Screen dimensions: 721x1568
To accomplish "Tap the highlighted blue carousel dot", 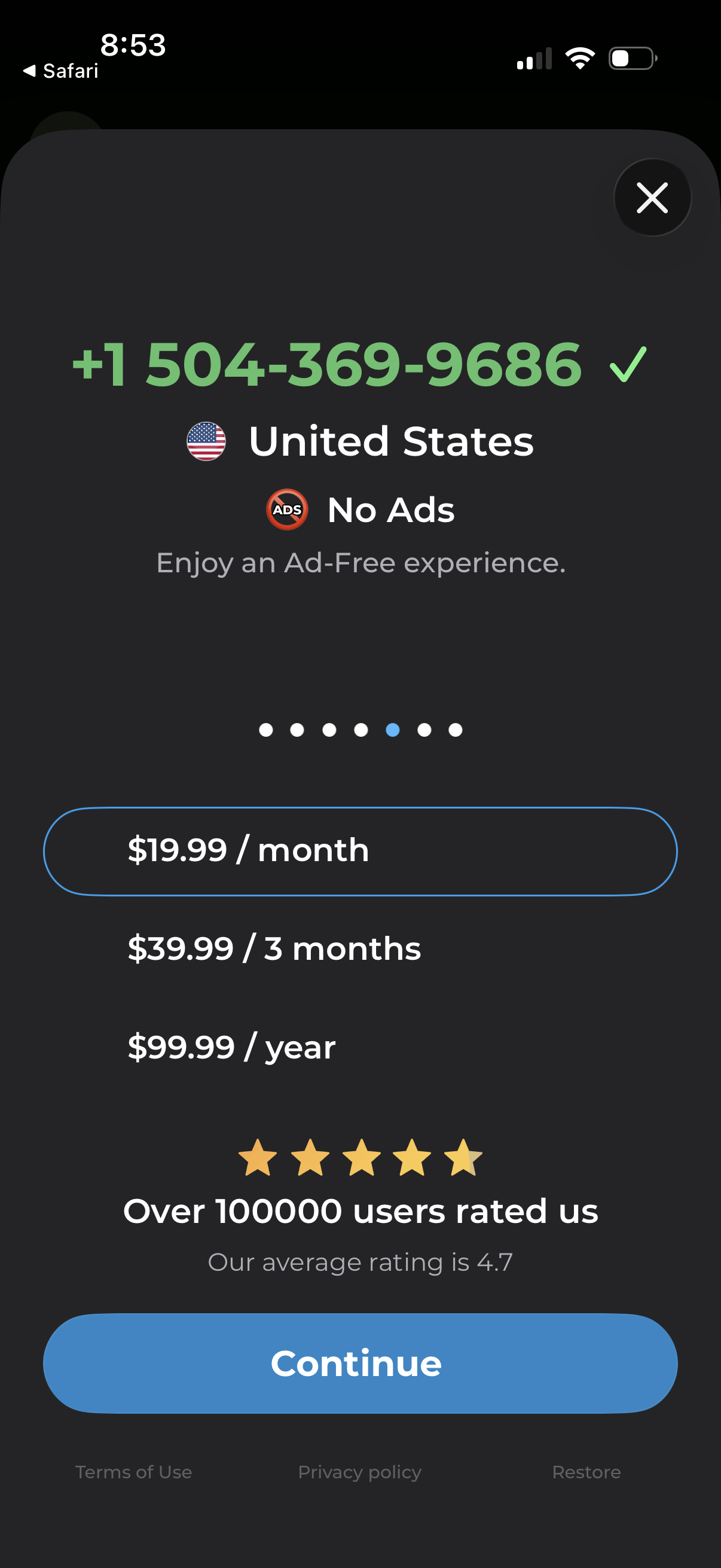I will click(392, 730).
